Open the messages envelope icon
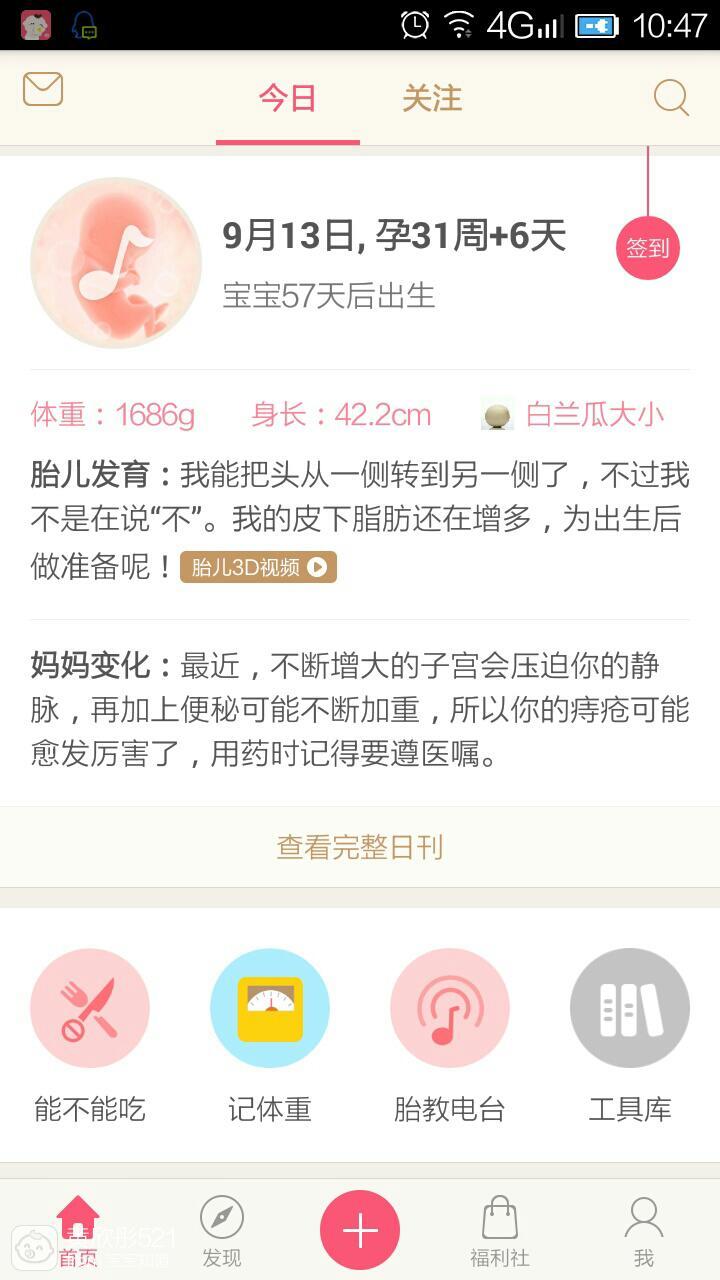720x1280 pixels. pos(43,90)
